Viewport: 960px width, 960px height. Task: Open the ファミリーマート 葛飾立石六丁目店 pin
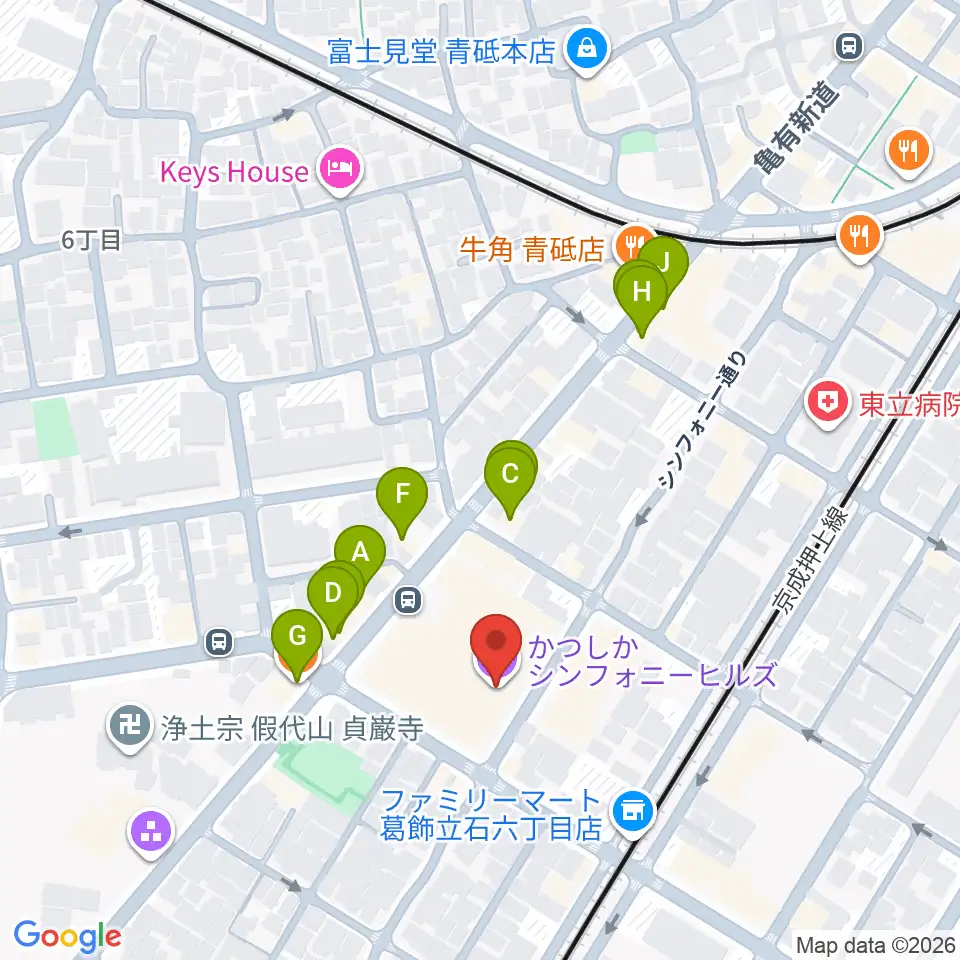click(633, 813)
